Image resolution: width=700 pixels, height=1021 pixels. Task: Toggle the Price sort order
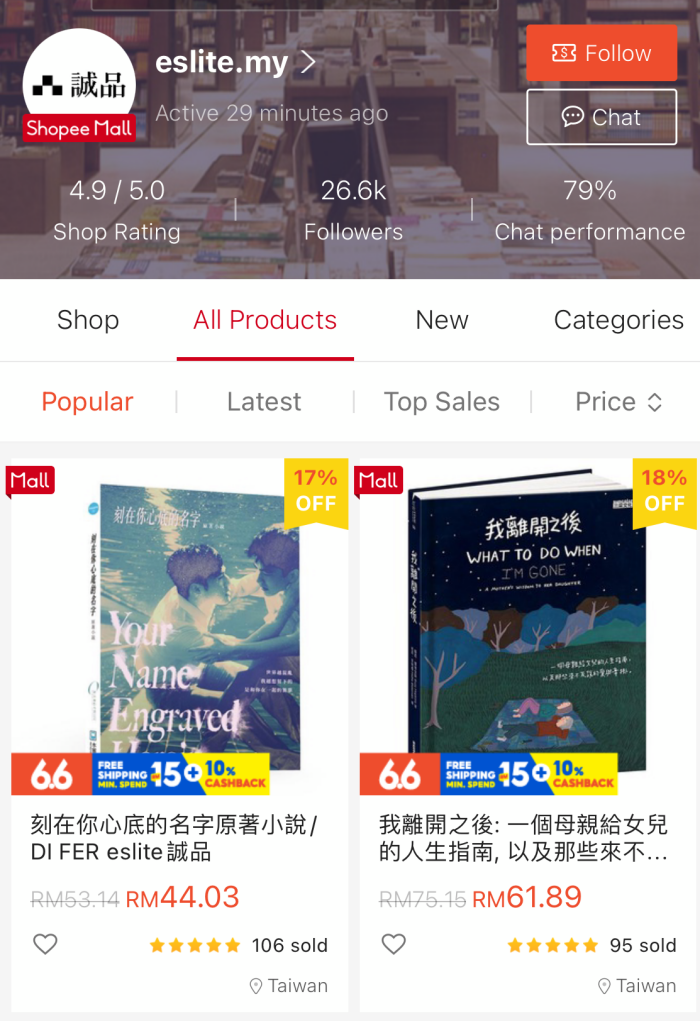click(618, 402)
